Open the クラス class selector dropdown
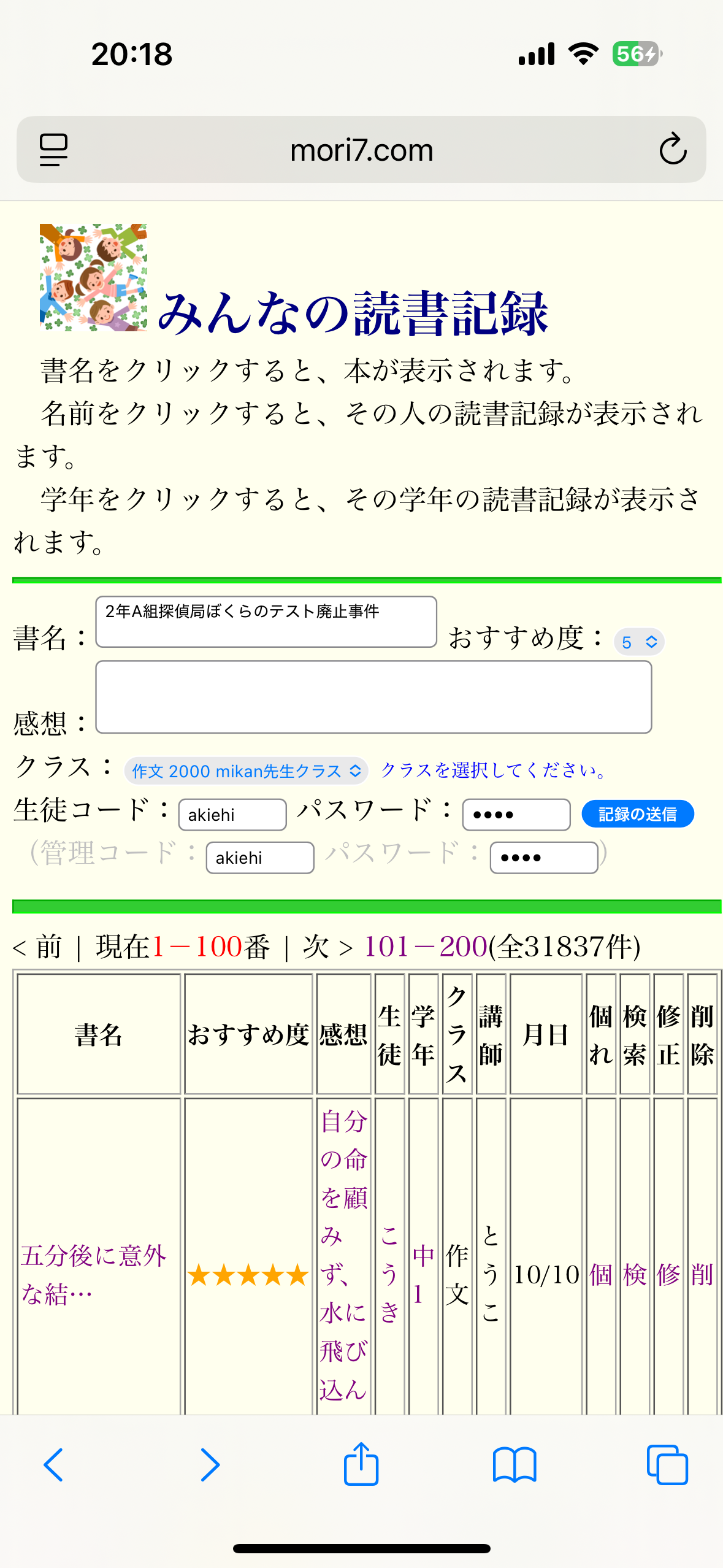Screen dimensions: 723x1568 pyautogui.click(x=246, y=771)
